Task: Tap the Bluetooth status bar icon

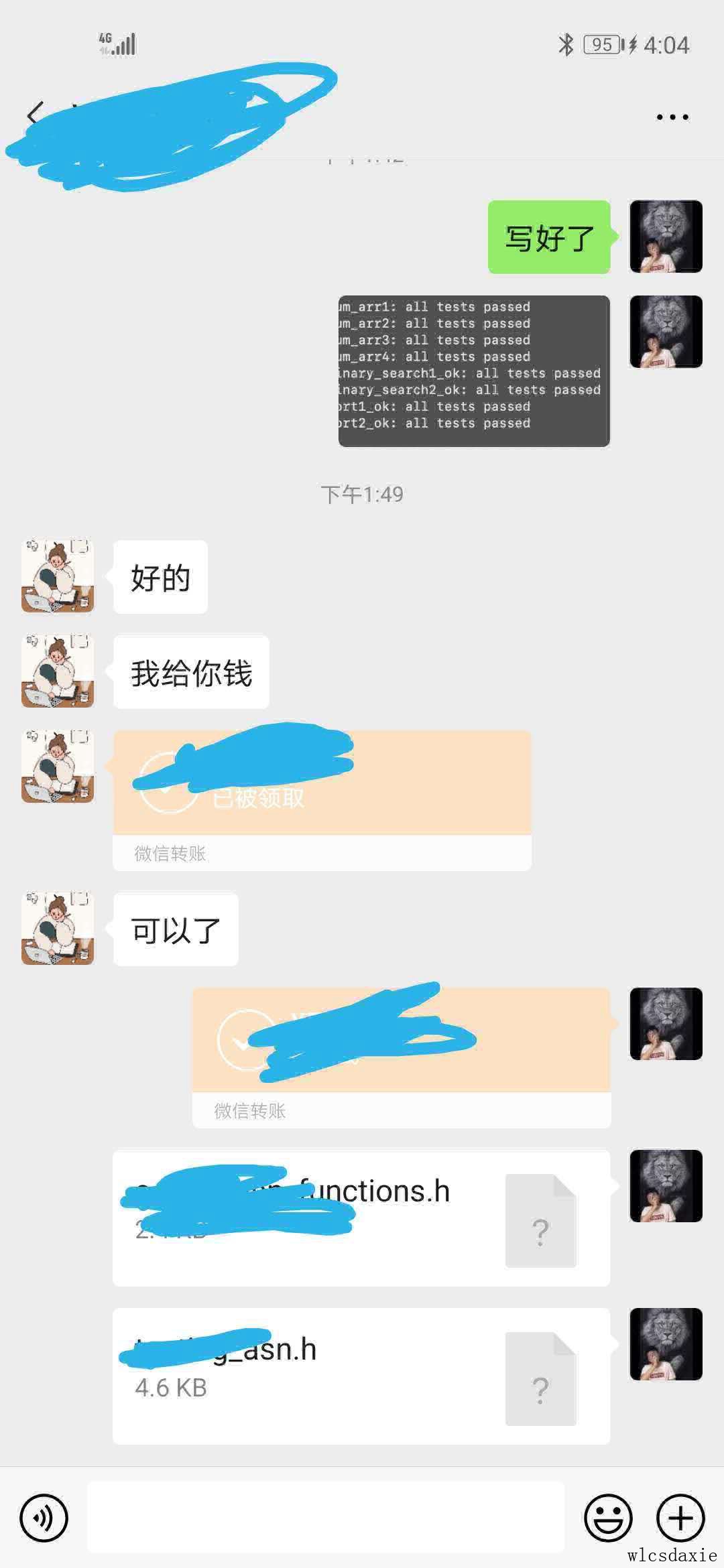Action: pyautogui.click(x=565, y=45)
